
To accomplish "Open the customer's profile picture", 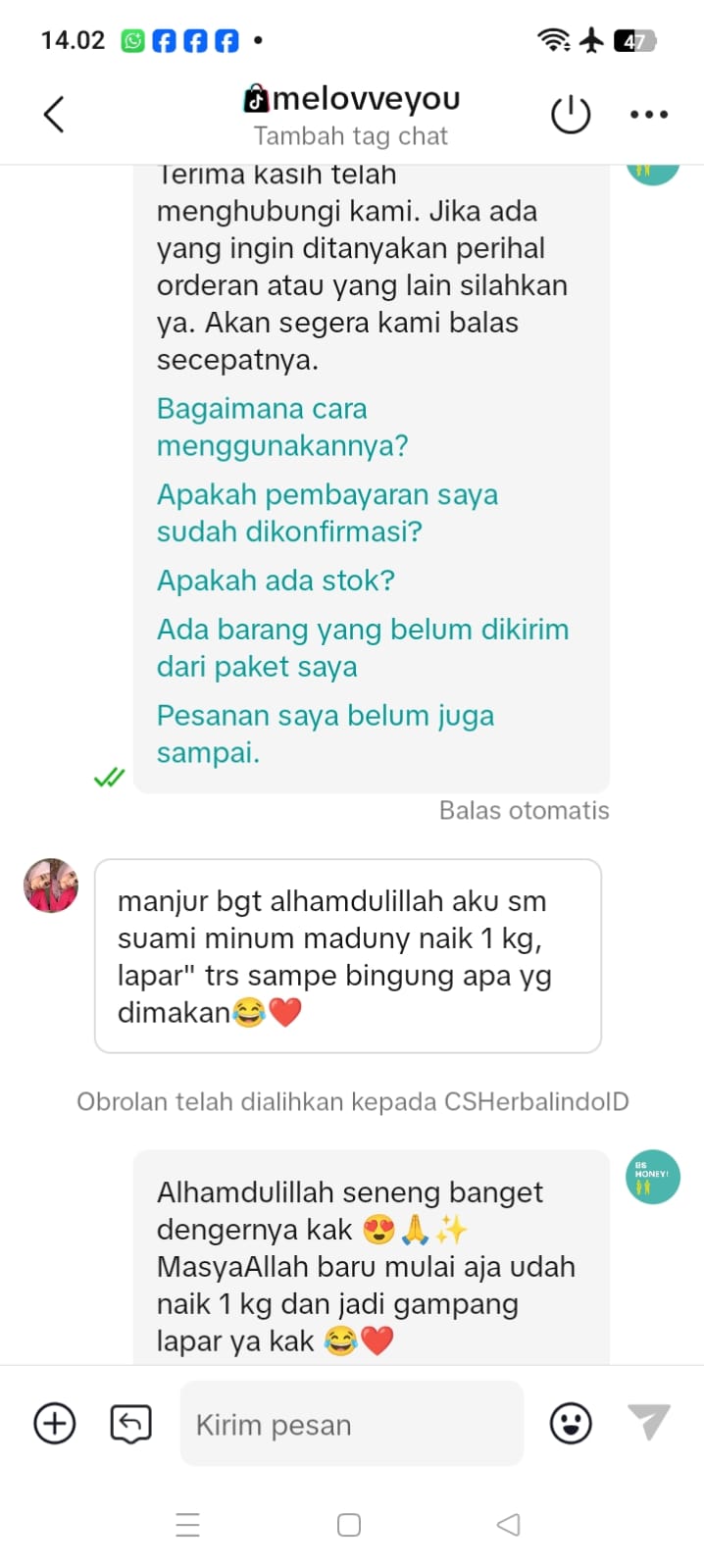I will (51, 885).
